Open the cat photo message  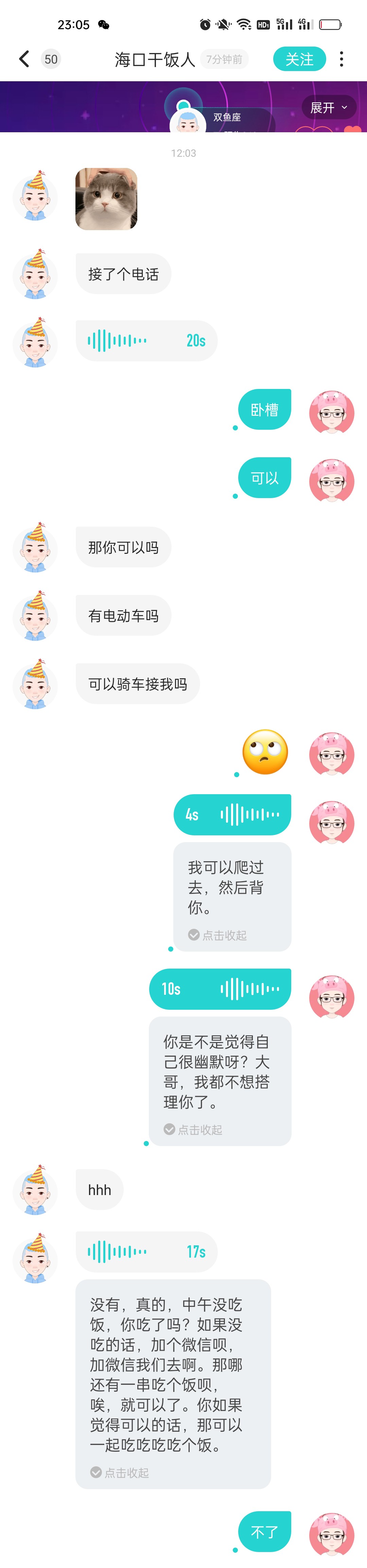106,199
